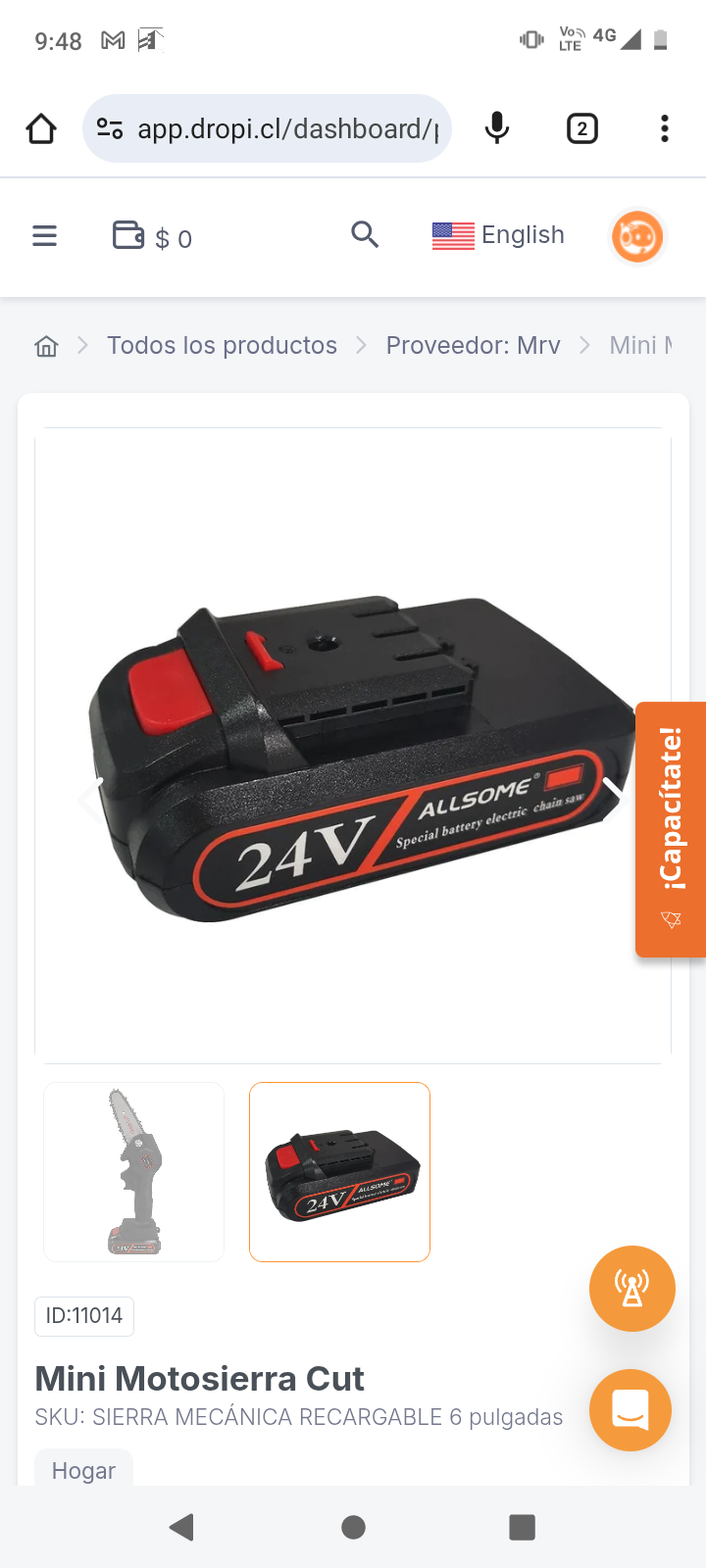Open the support chat bubble
Image resolution: width=706 pixels, height=1568 pixels.
(x=630, y=1410)
